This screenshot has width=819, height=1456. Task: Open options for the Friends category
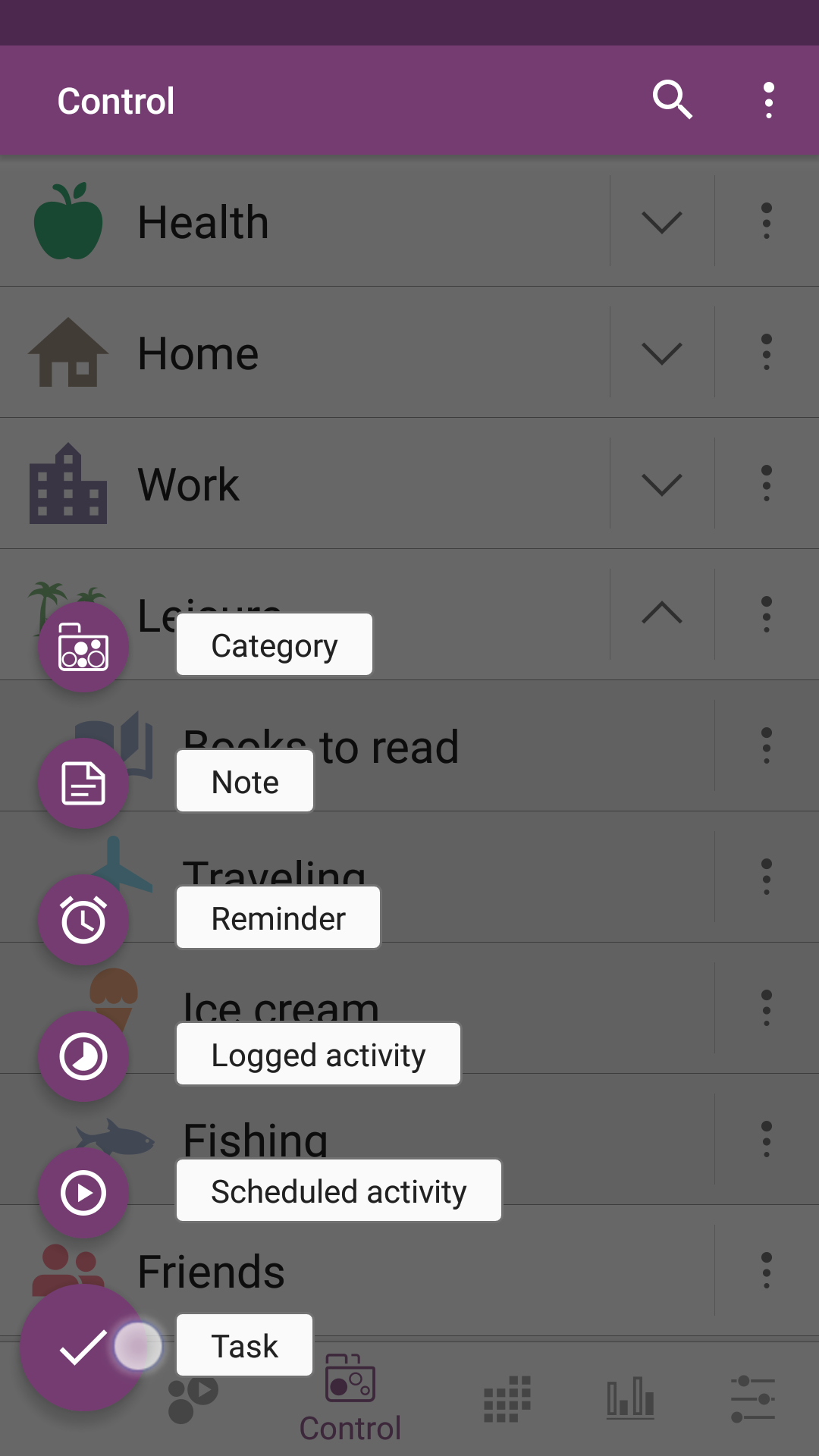pos(766,1271)
